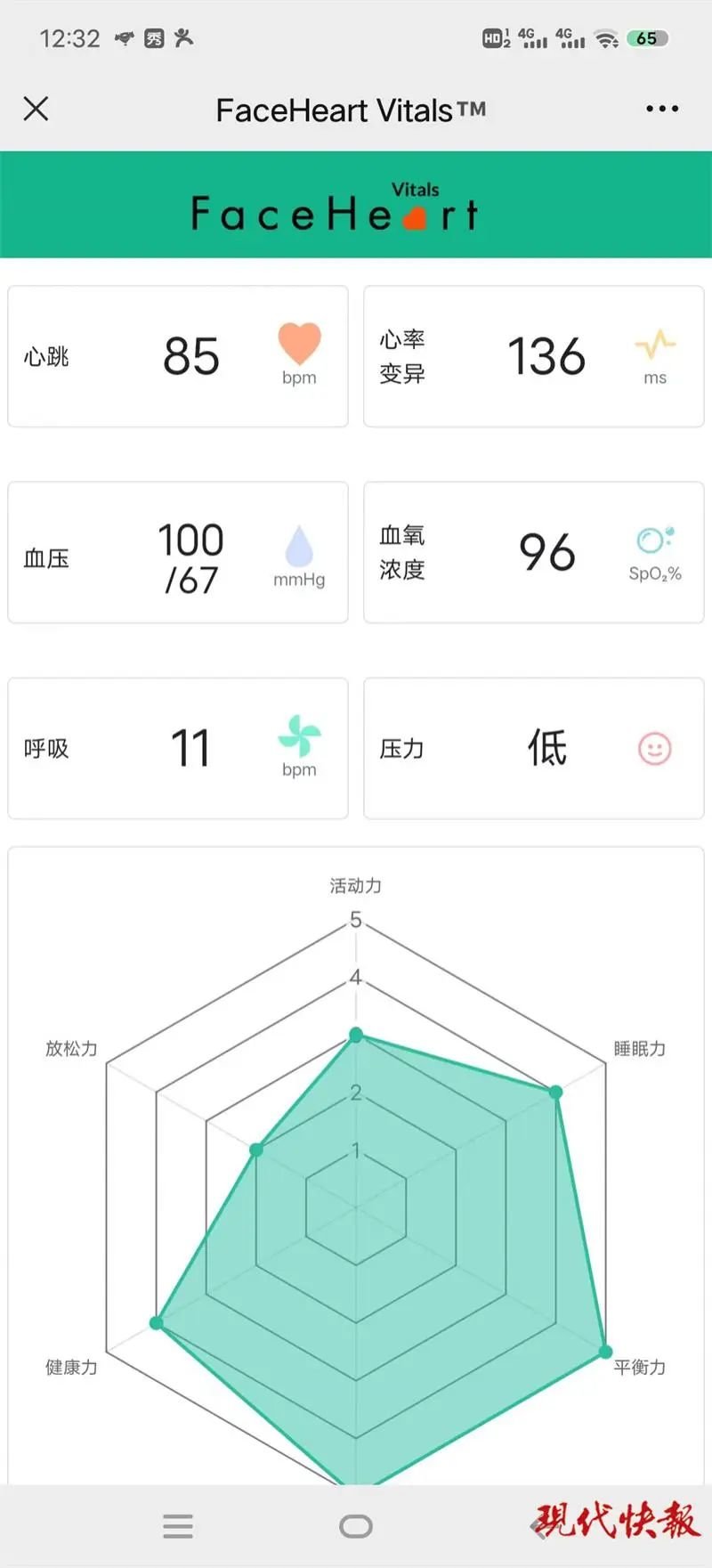Select the green fan icon on the 呼吸 card
The width and height of the screenshot is (712, 1568).
point(299,737)
